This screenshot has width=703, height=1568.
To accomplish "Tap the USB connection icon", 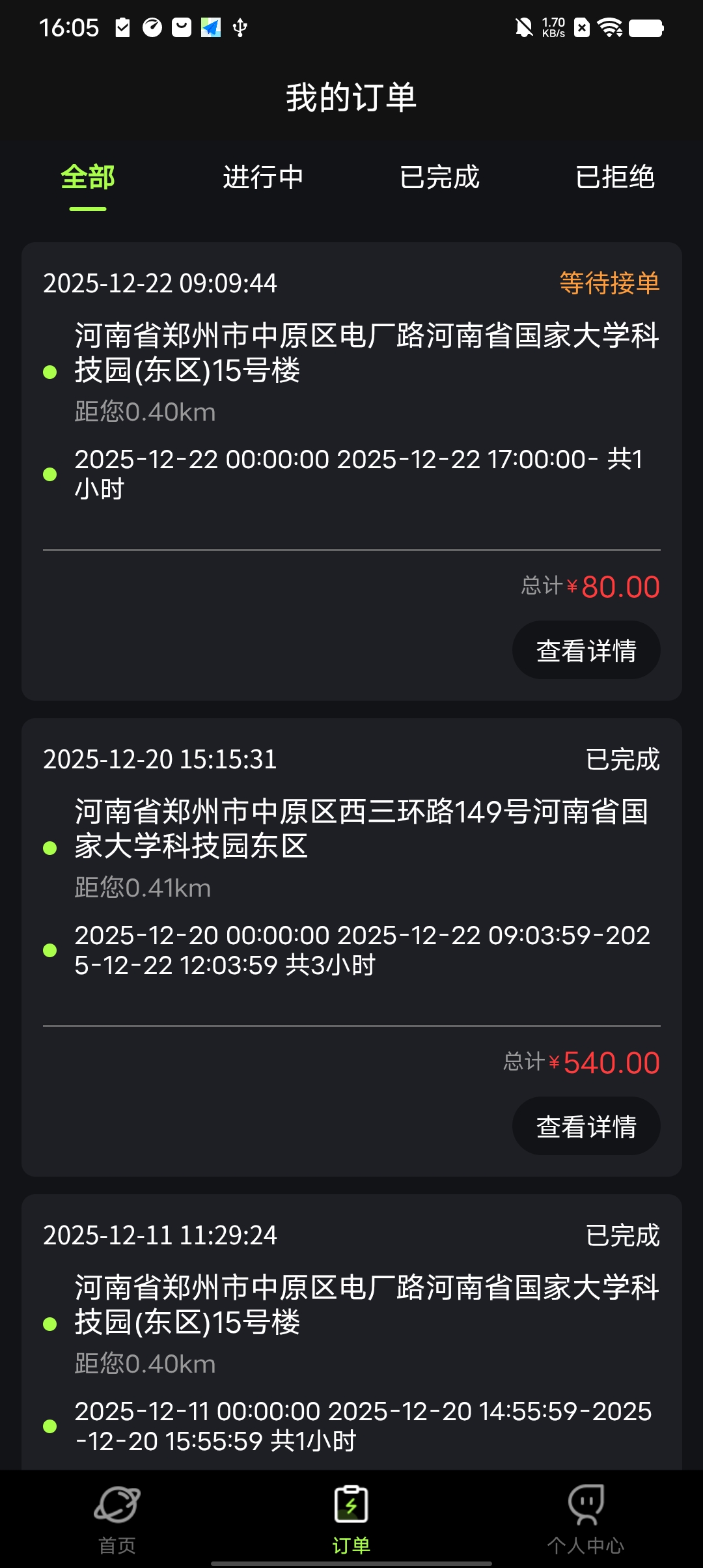I will tap(239, 27).
